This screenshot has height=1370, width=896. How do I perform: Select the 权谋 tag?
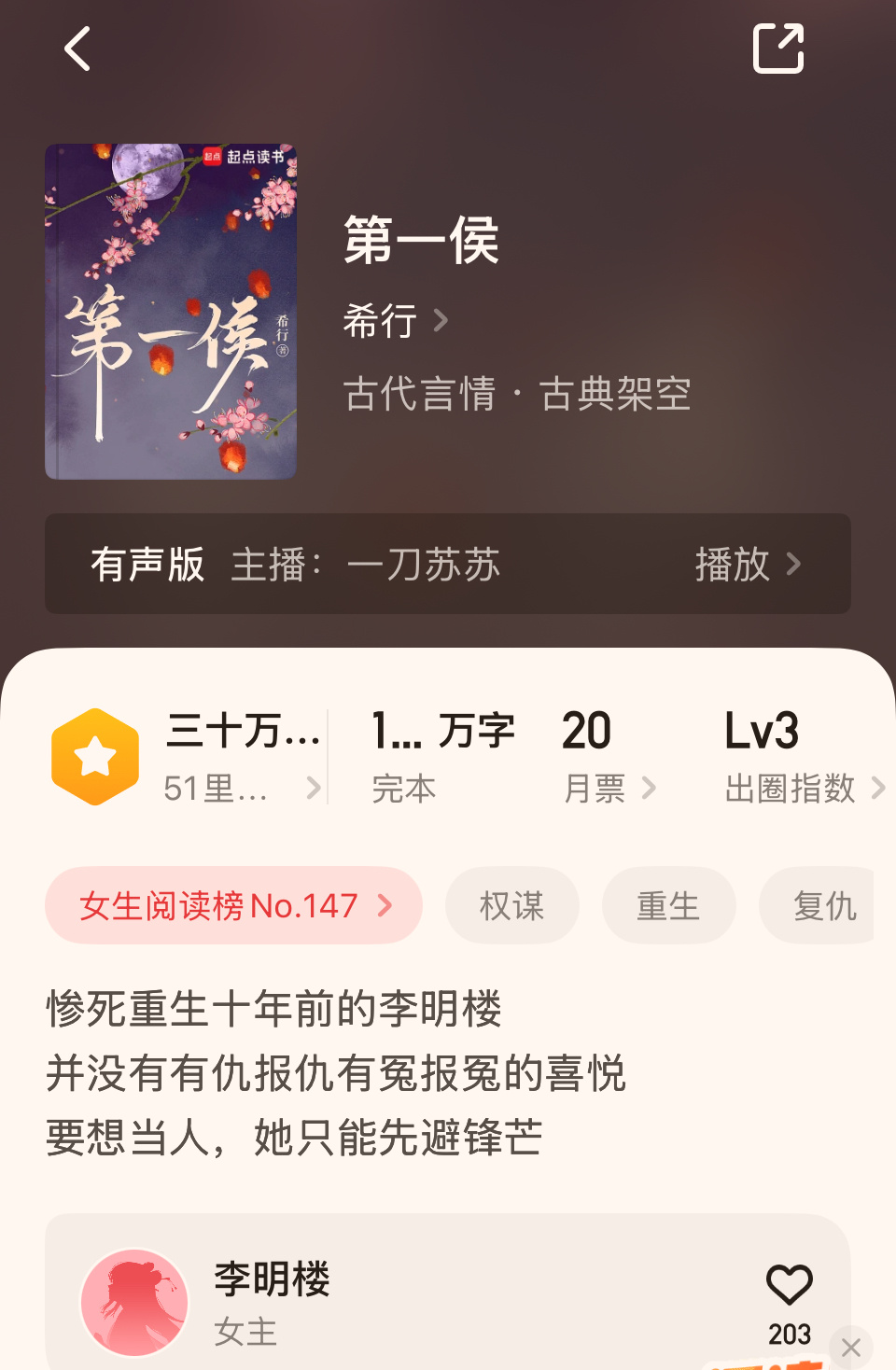[511, 904]
